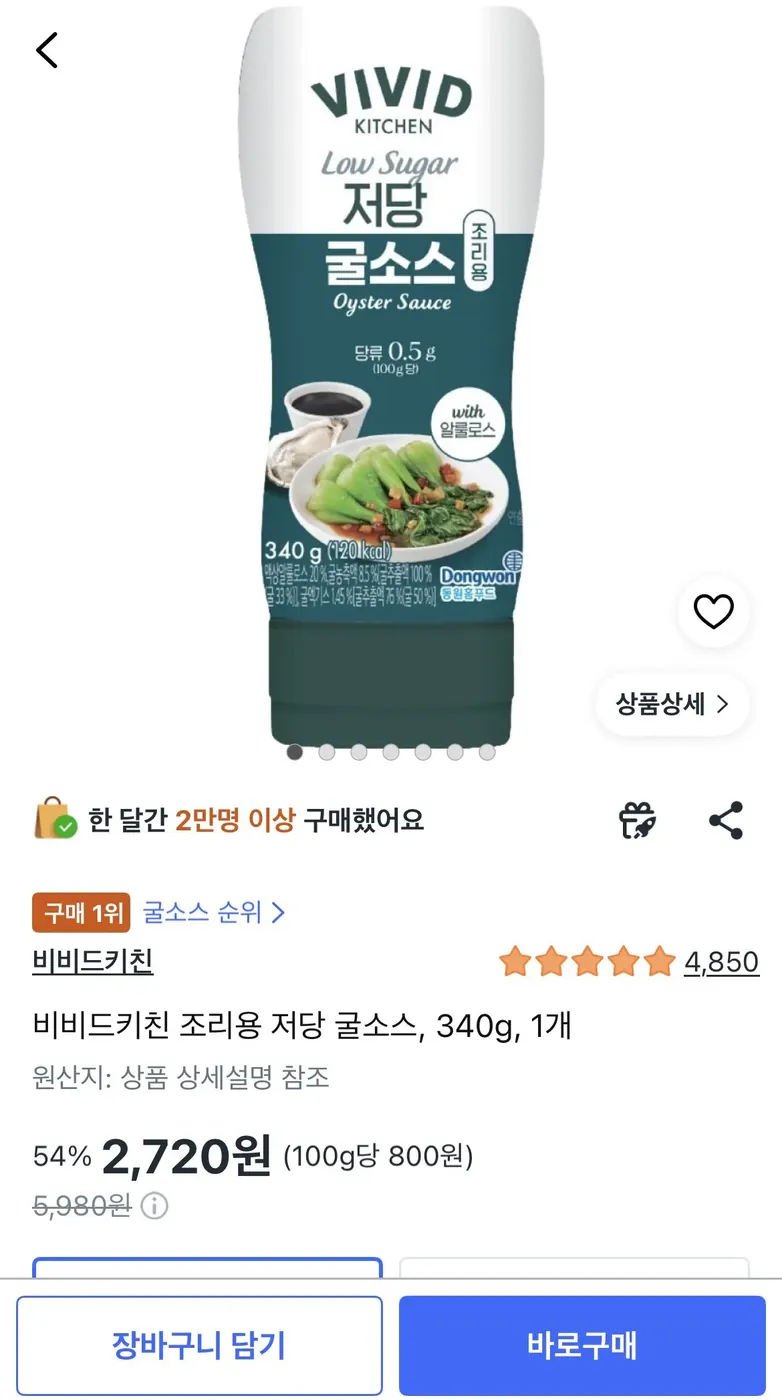Tap the back arrow at top left
Viewport: 782px width, 1400px height.
46,49
